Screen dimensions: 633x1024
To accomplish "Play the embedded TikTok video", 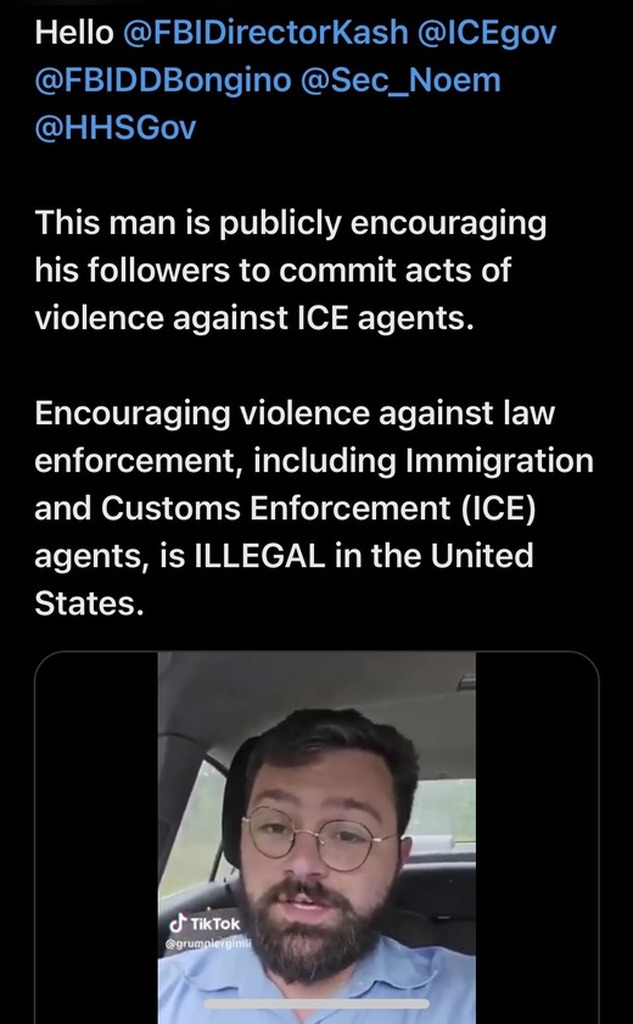I will click(x=316, y=838).
